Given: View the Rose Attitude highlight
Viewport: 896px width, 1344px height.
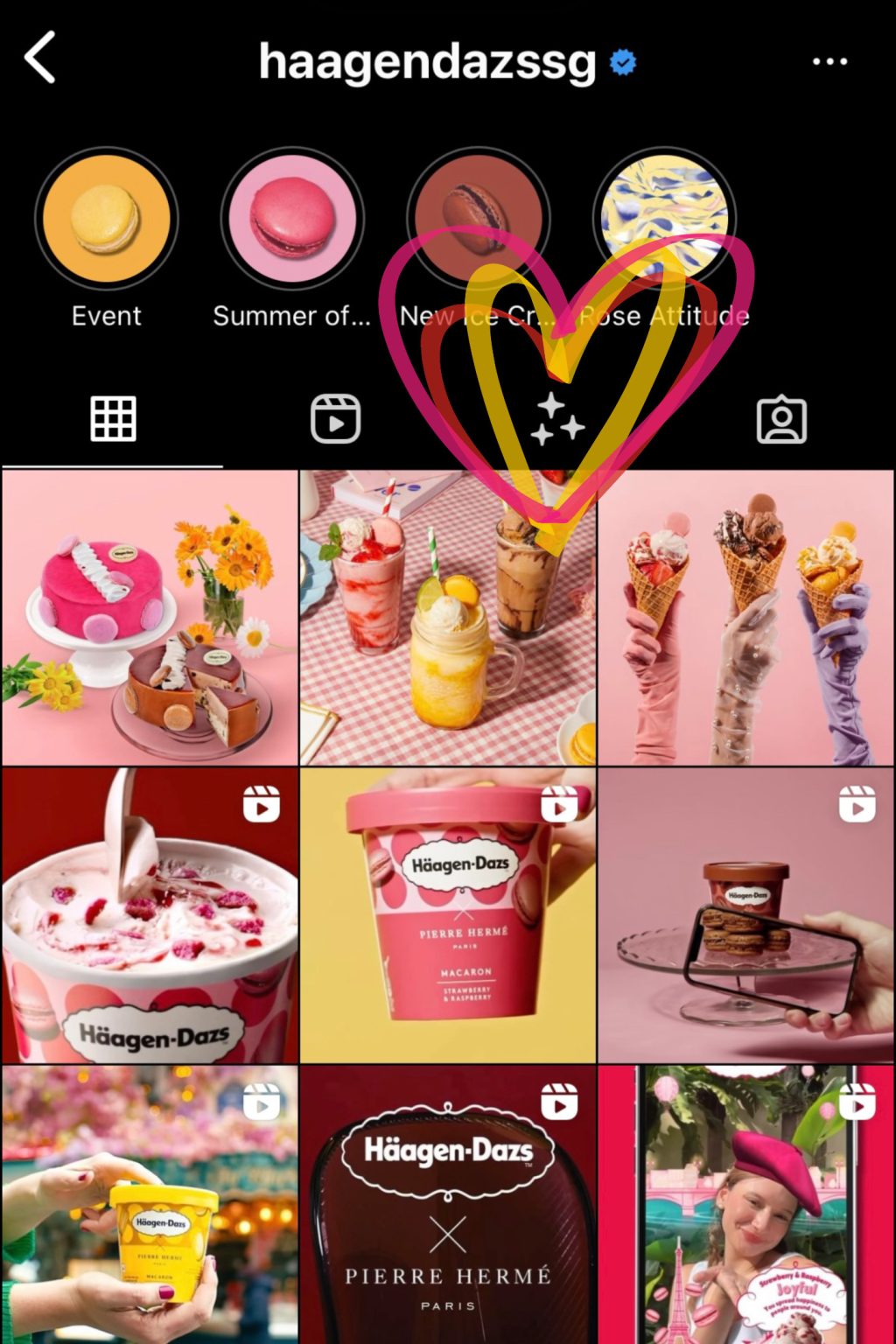Looking at the screenshot, I should coord(664,219).
